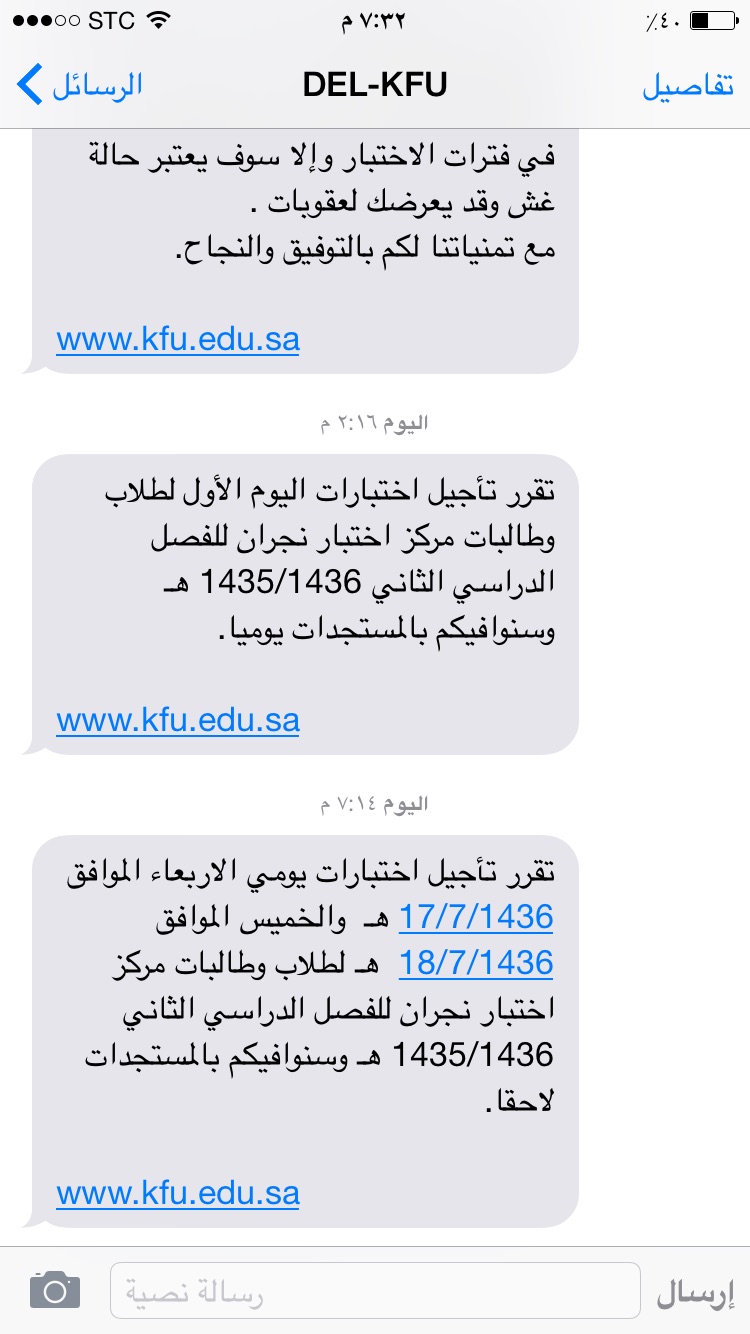Focus the text message input field
Viewport: 750px width, 1334px height.
(375, 1291)
